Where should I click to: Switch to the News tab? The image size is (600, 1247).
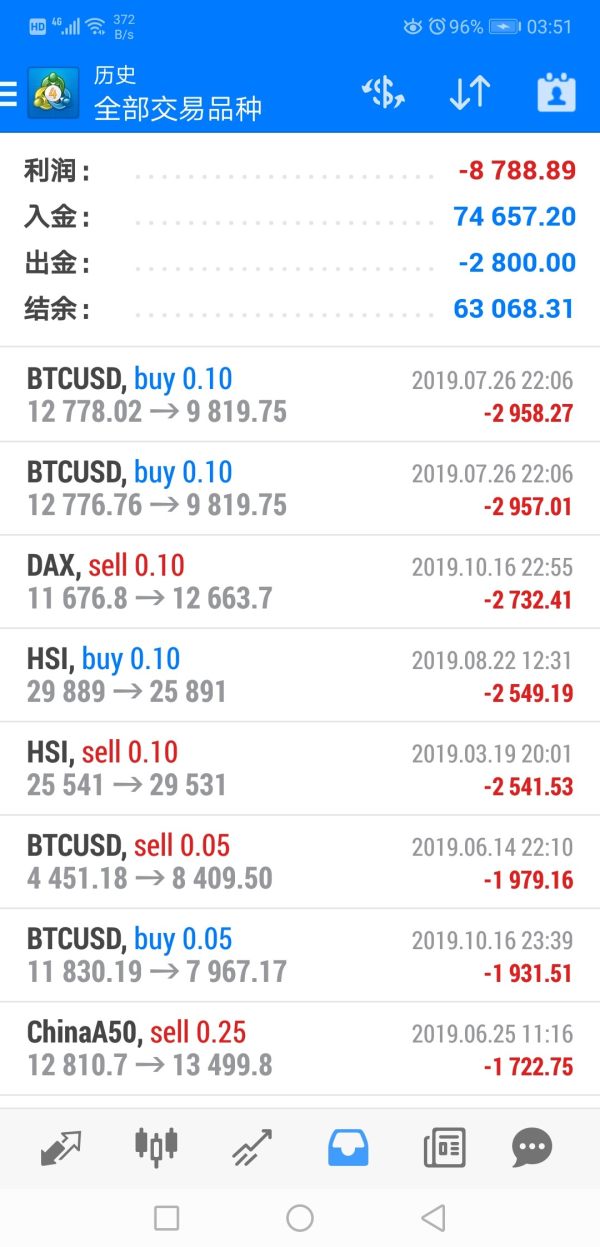[x=444, y=1147]
